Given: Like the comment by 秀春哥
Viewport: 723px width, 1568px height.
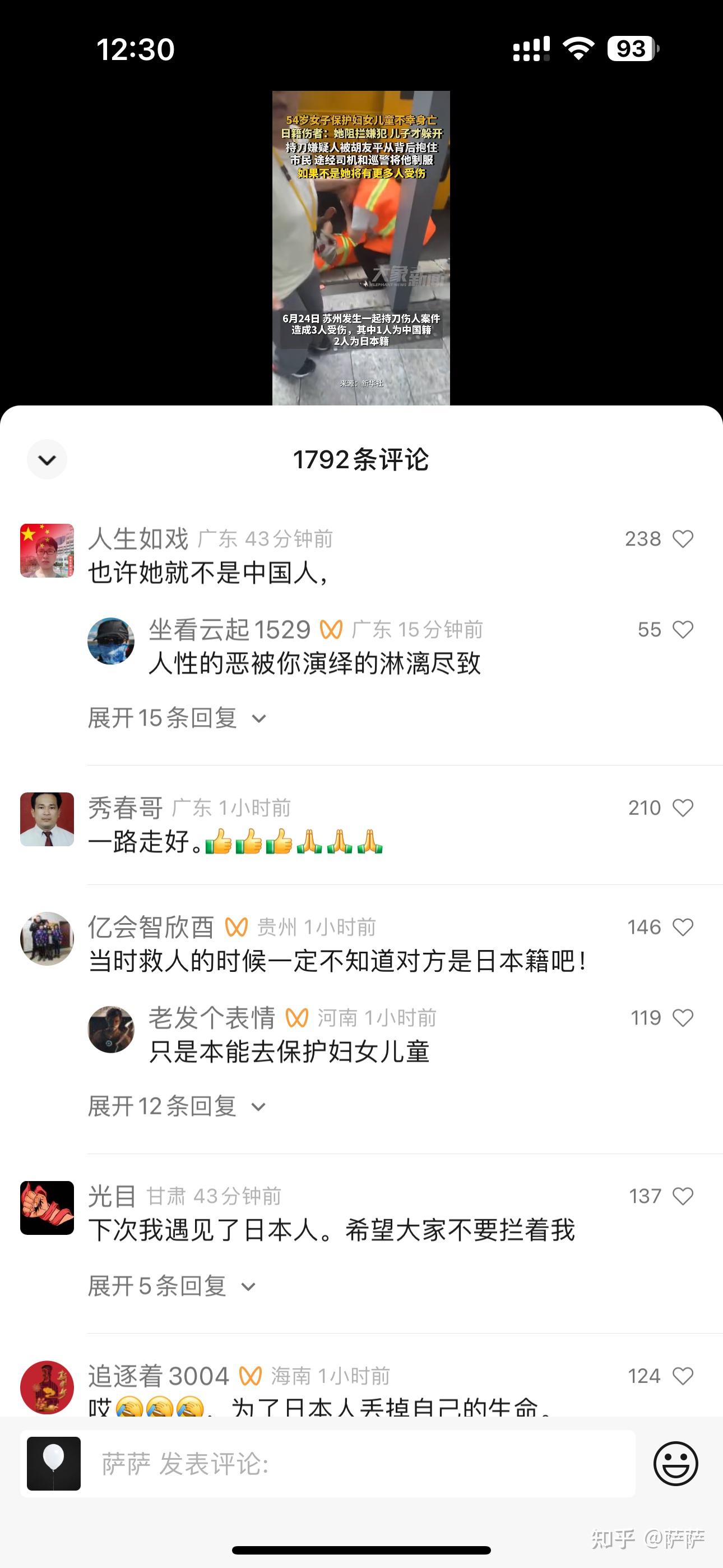Looking at the screenshot, I should point(682,808).
